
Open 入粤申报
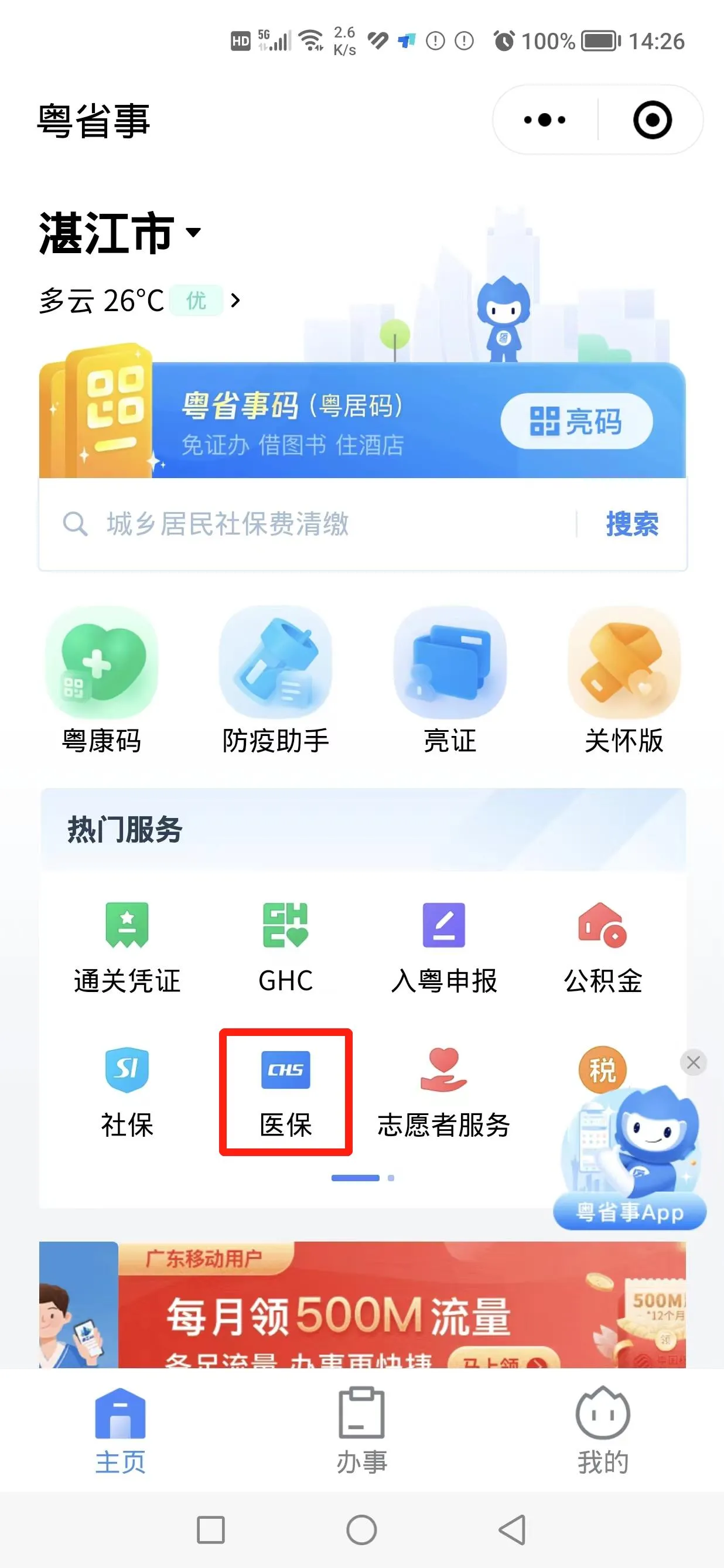[444, 948]
